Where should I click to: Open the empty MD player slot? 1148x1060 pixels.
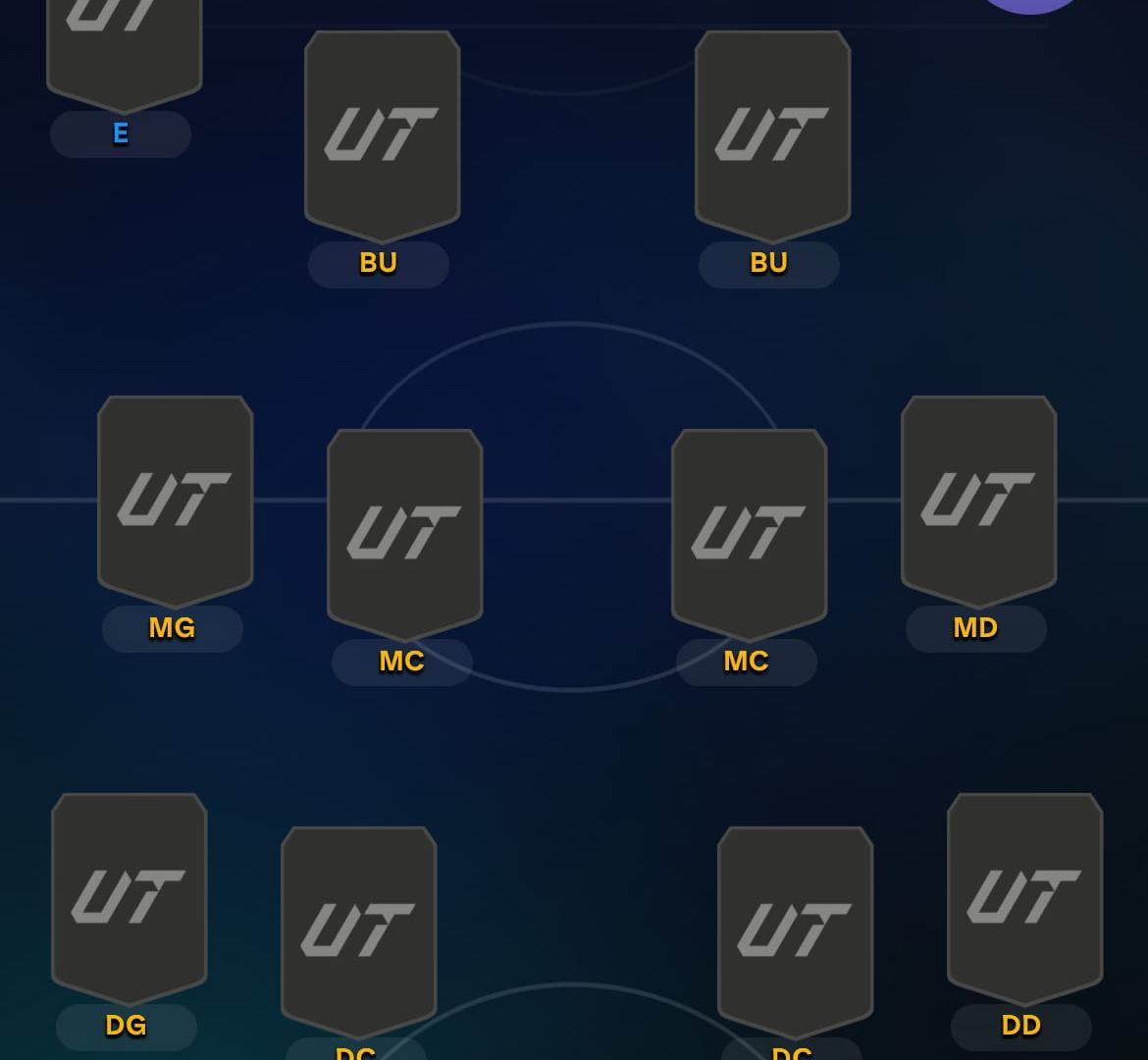click(x=978, y=501)
